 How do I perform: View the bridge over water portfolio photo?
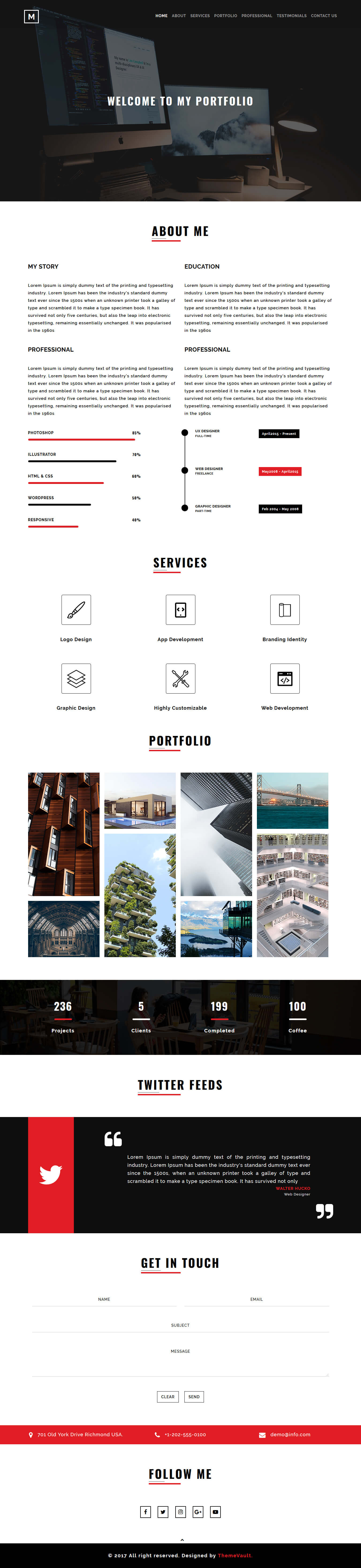292,800
